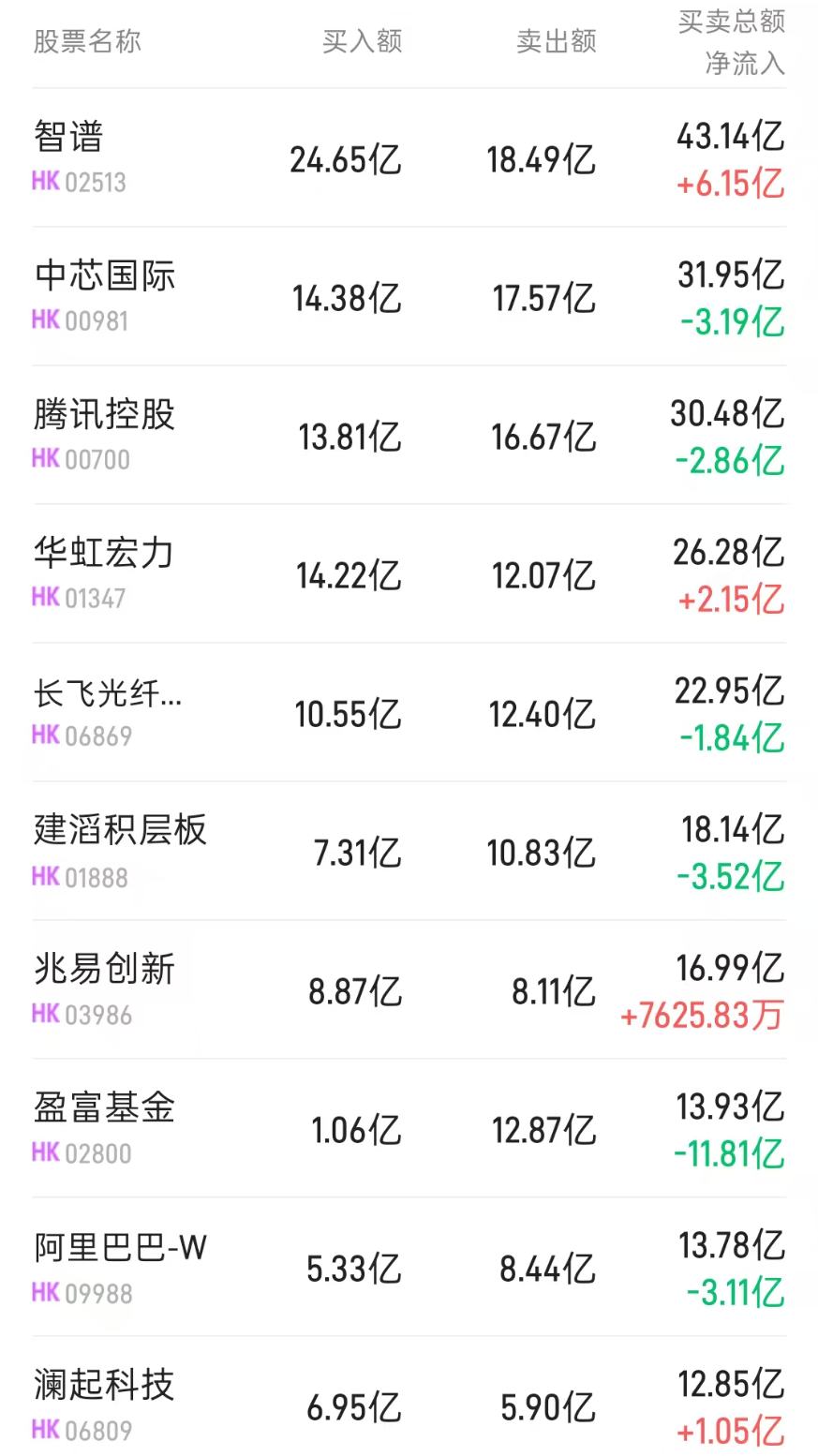Open the 智谱 HK 02513 stock row

pyautogui.click(x=409, y=158)
